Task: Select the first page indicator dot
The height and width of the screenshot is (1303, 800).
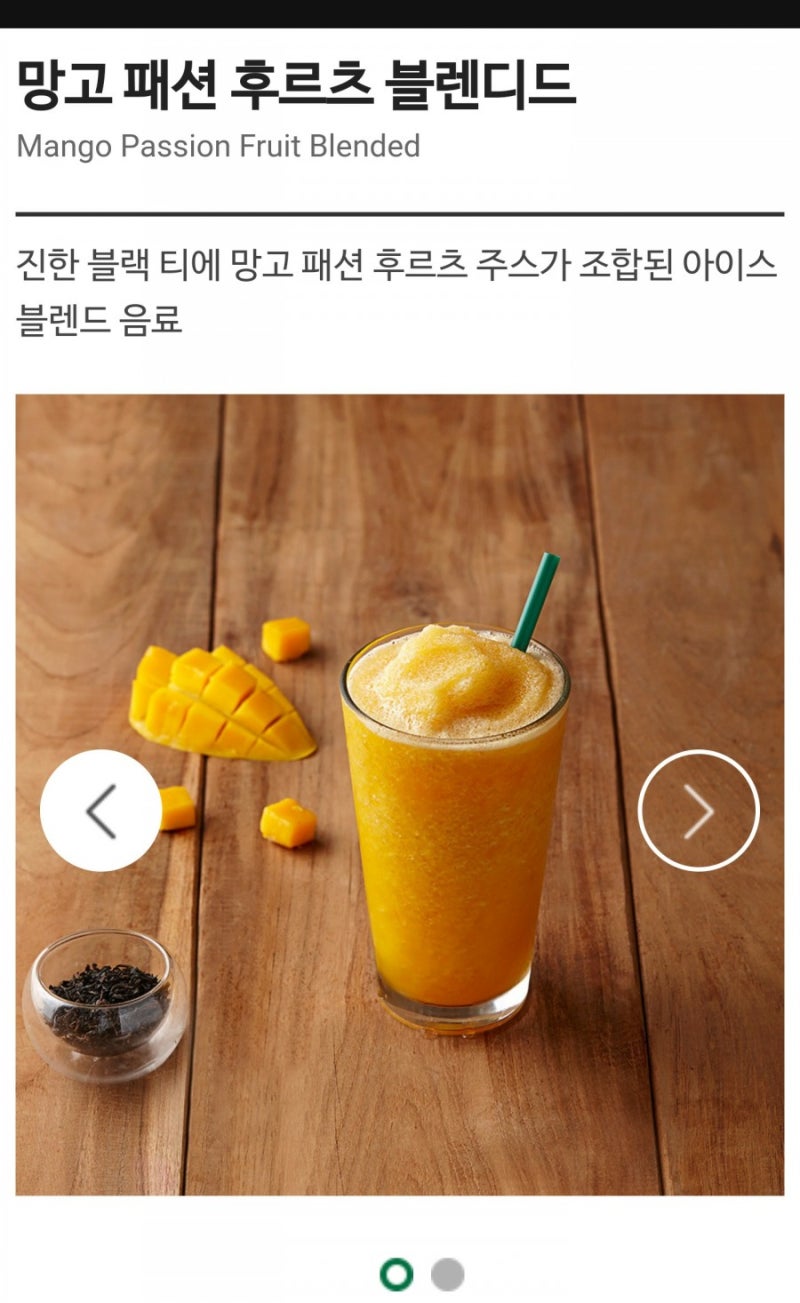Action: (396, 1274)
